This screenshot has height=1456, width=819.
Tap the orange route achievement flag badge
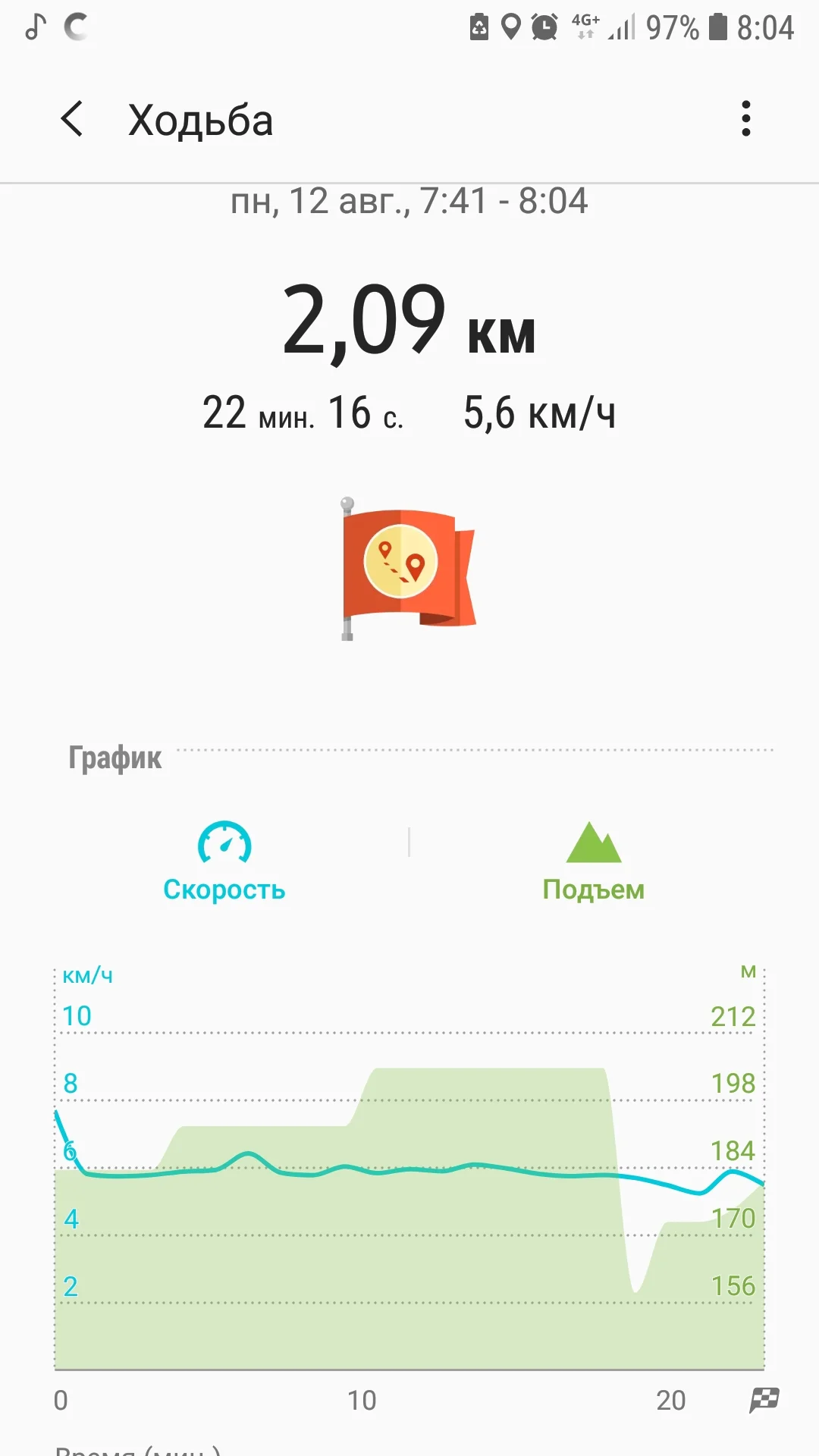pos(407,565)
